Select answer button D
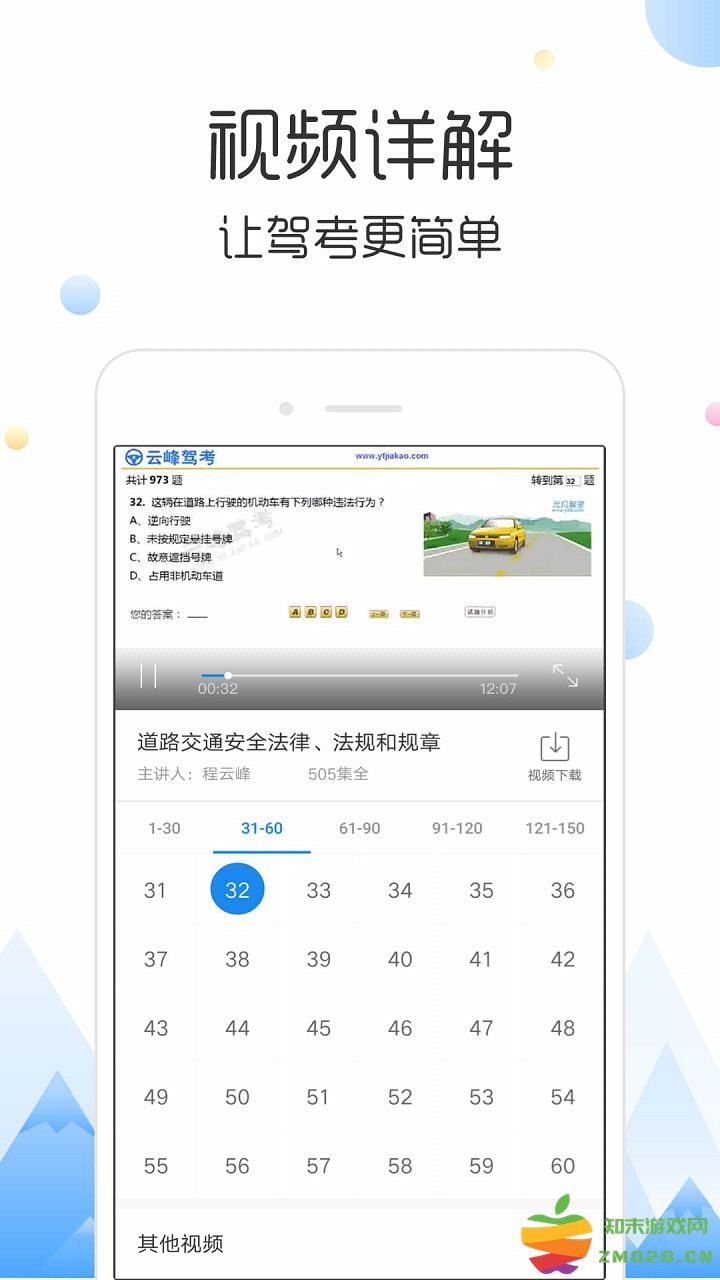Image resolution: width=720 pixels, height=1280 pixels. 343,612
